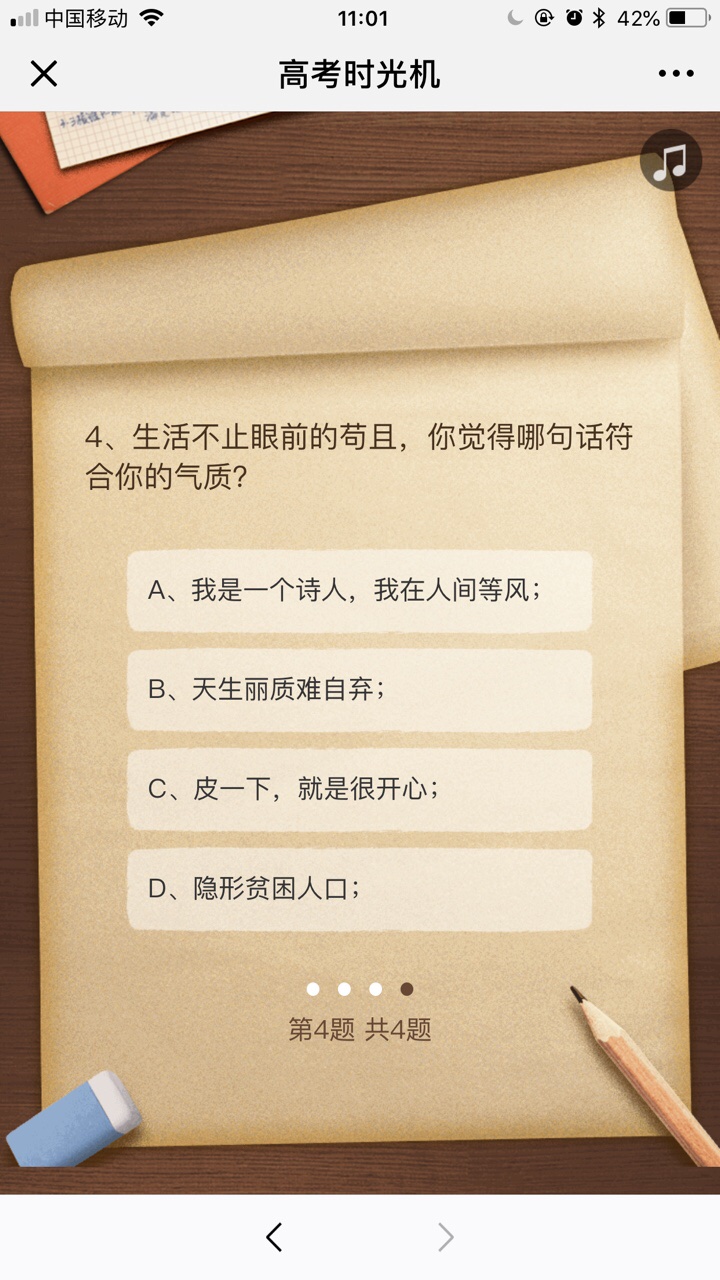
Task: Choose option B 天生丽质难自弃
Action: (x=359, y=690)
